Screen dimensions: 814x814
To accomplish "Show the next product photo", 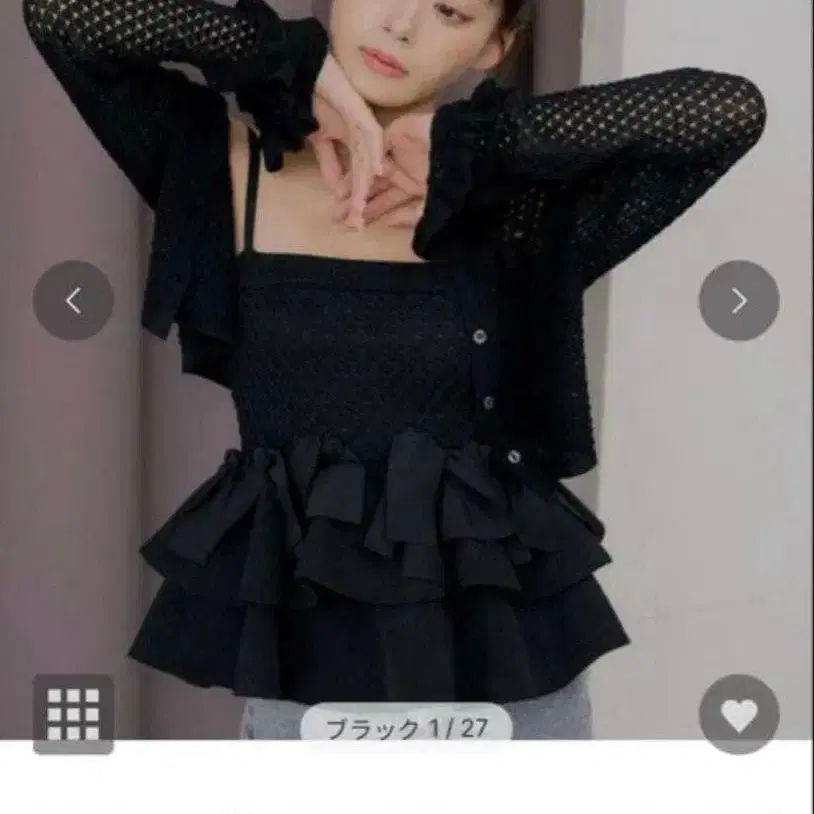I will (x=739, y=300).
